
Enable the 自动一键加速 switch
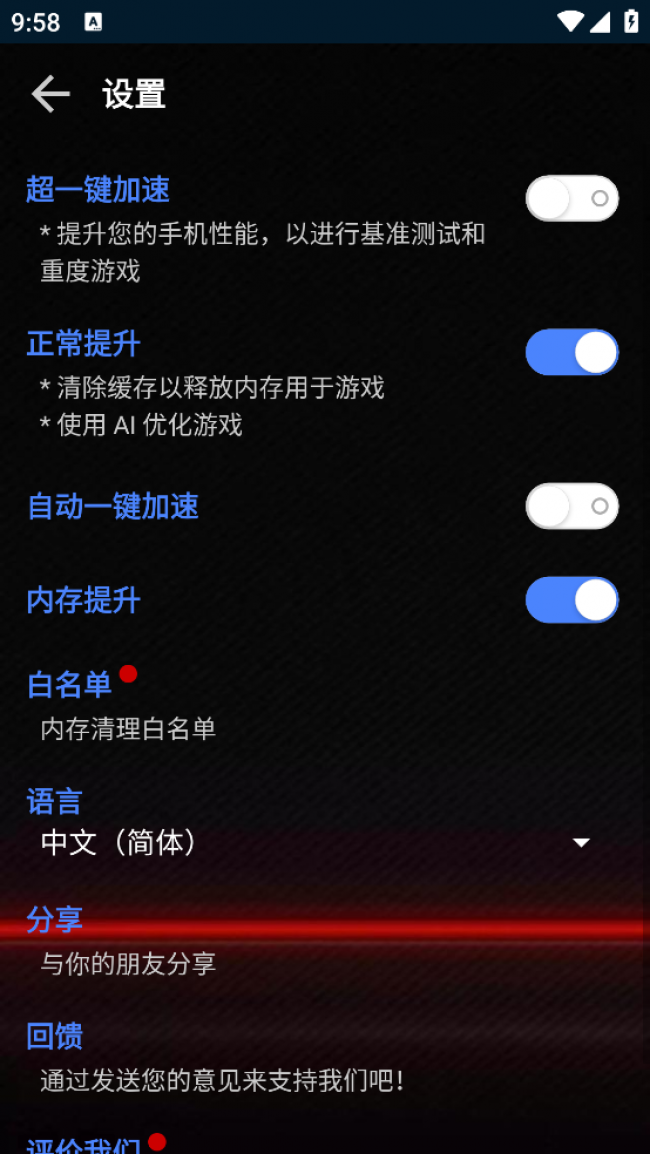click(572, 506)
